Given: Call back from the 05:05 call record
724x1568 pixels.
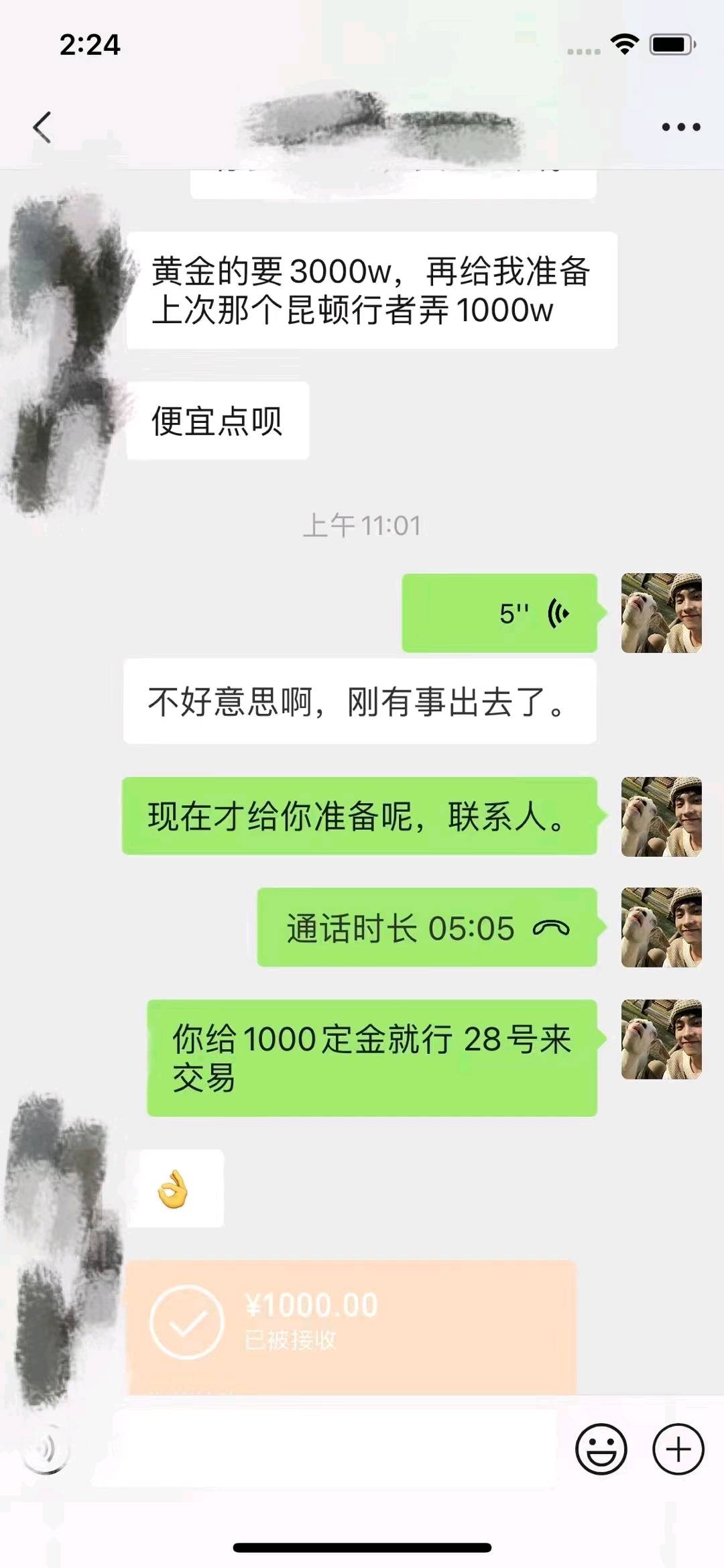Looking at the screenshot, I should [x=427, y=928].
